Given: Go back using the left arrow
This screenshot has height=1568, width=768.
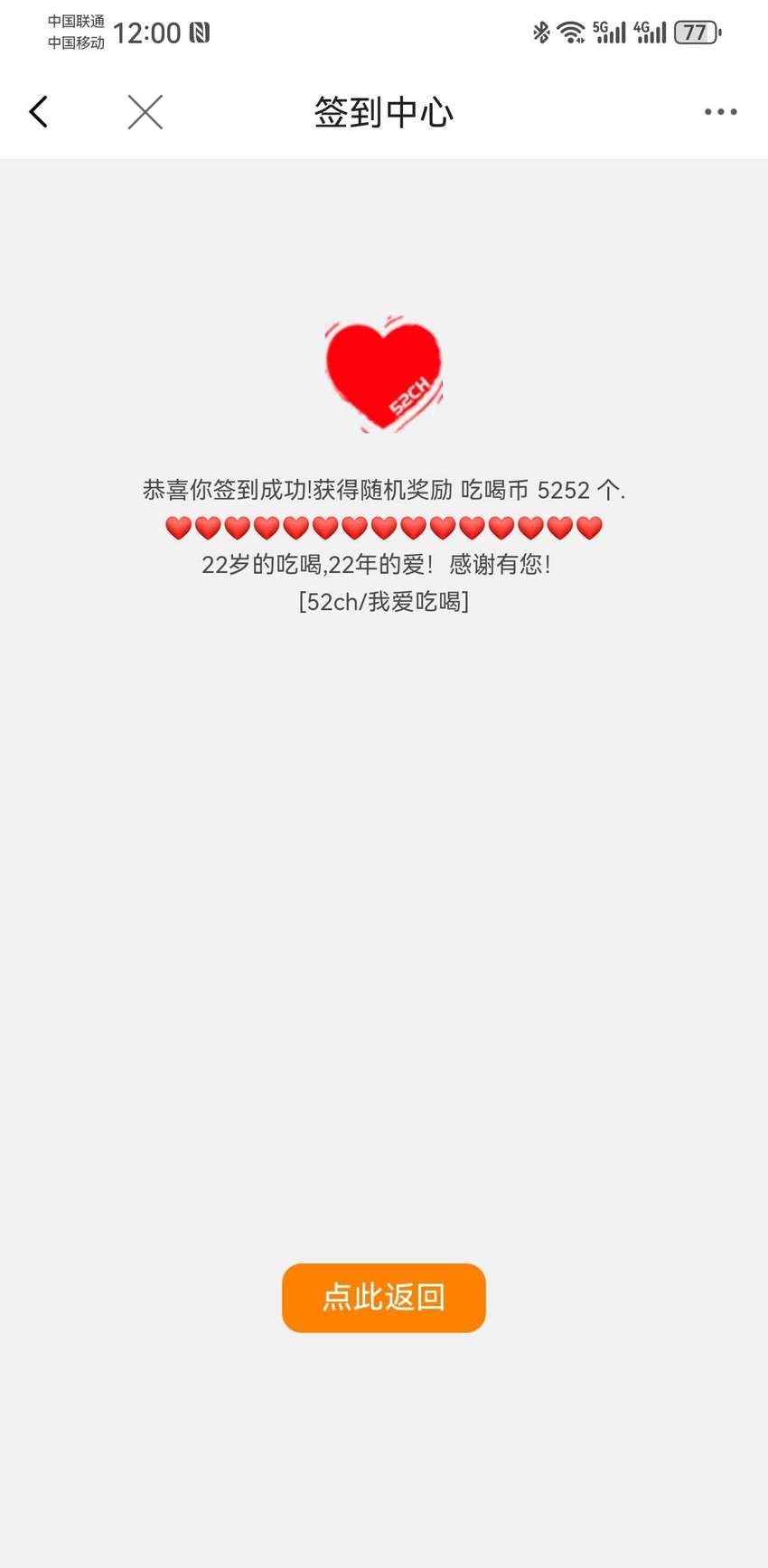Looking at the screenshot, I should point(38,112).
